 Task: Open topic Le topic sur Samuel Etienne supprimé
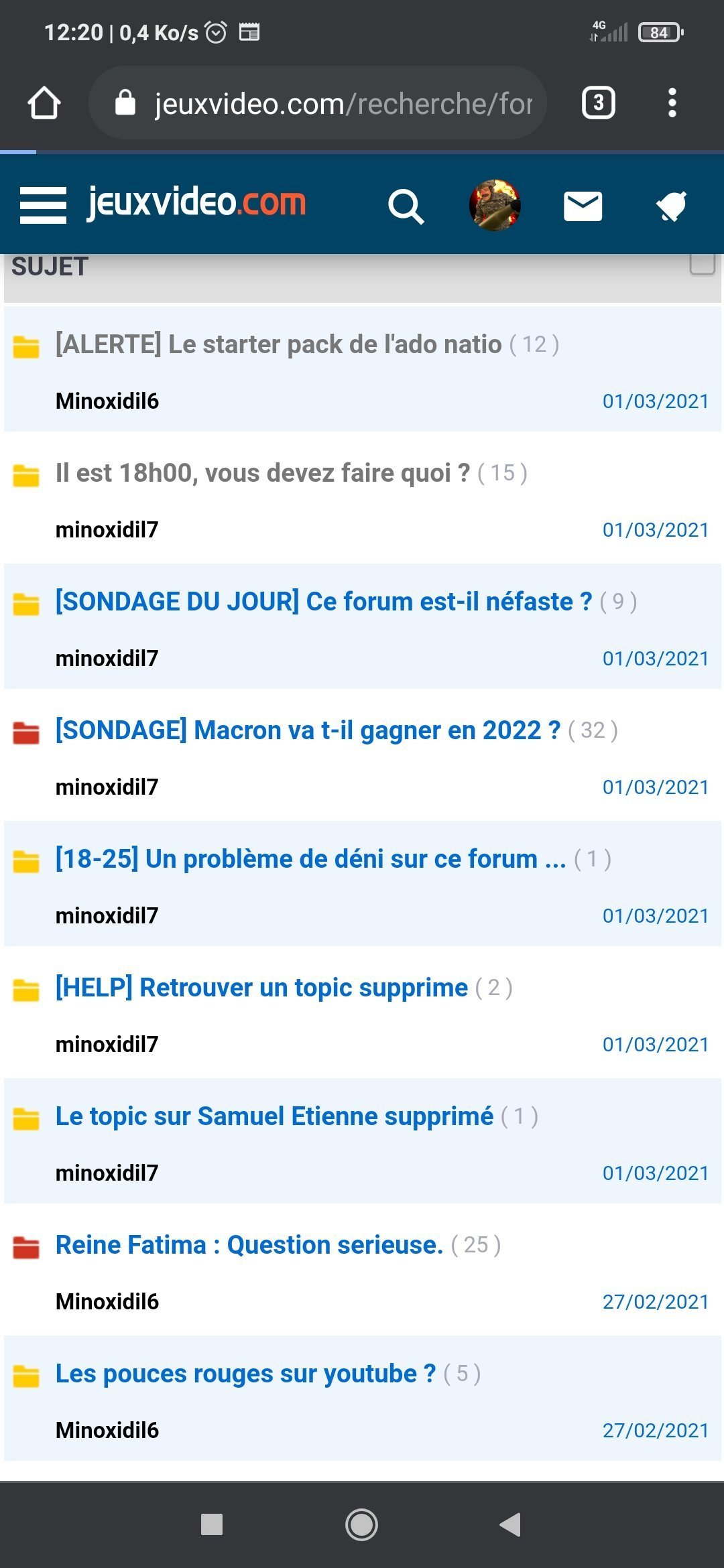coord(274,1116)
